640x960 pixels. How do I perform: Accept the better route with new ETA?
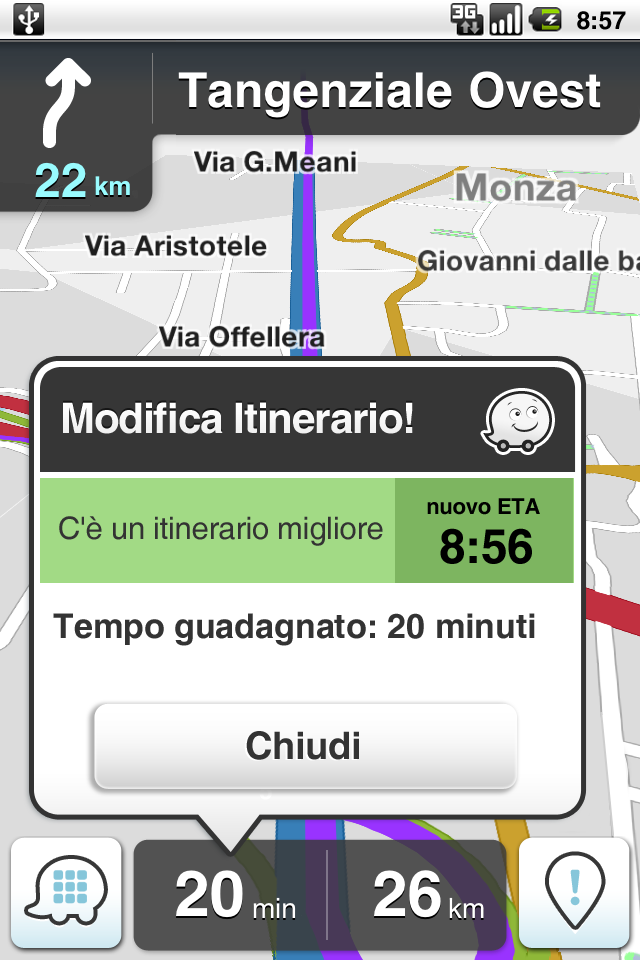click(x=306, y=530)
